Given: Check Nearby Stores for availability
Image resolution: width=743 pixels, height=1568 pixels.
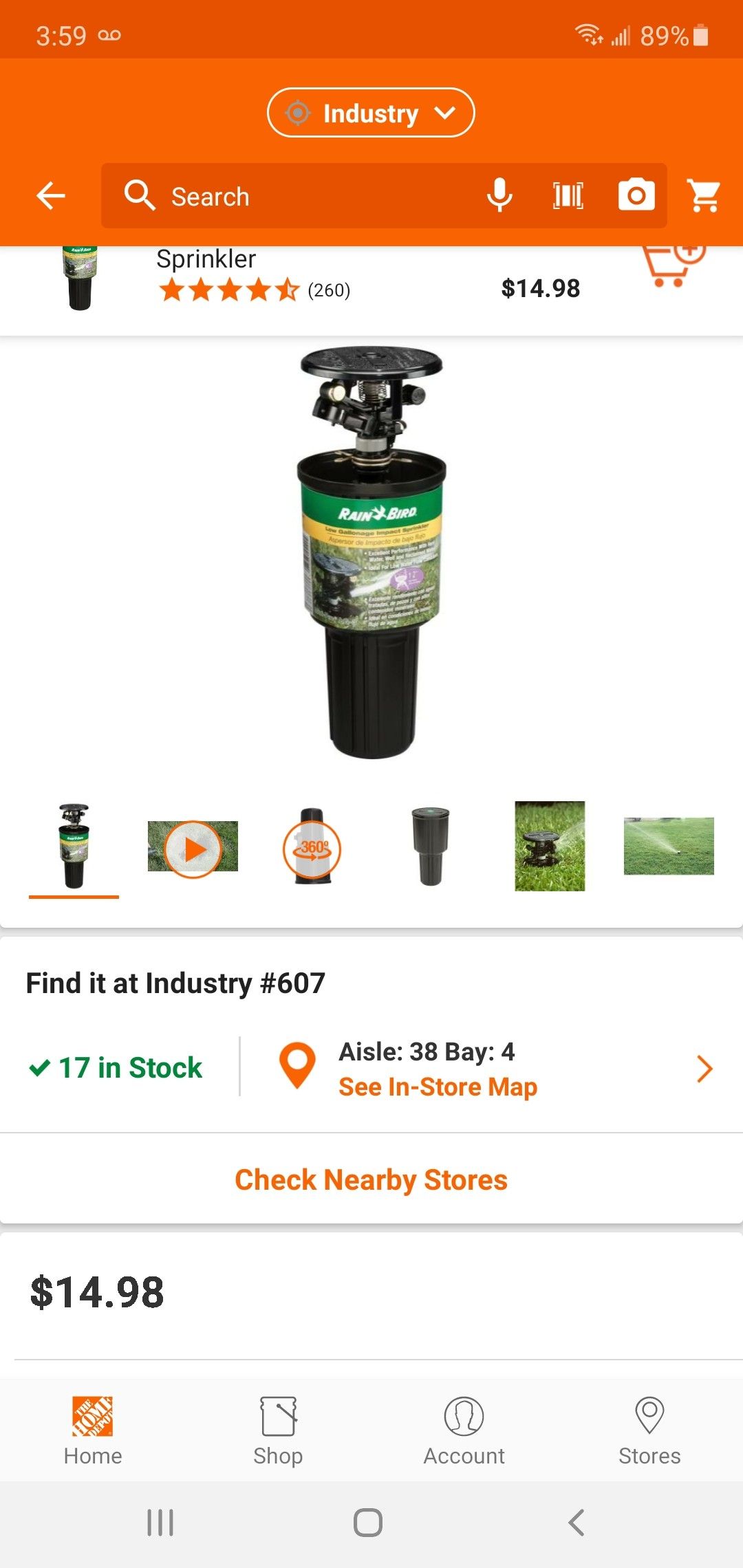Looking at the screenshot, I should [371, 1179].
